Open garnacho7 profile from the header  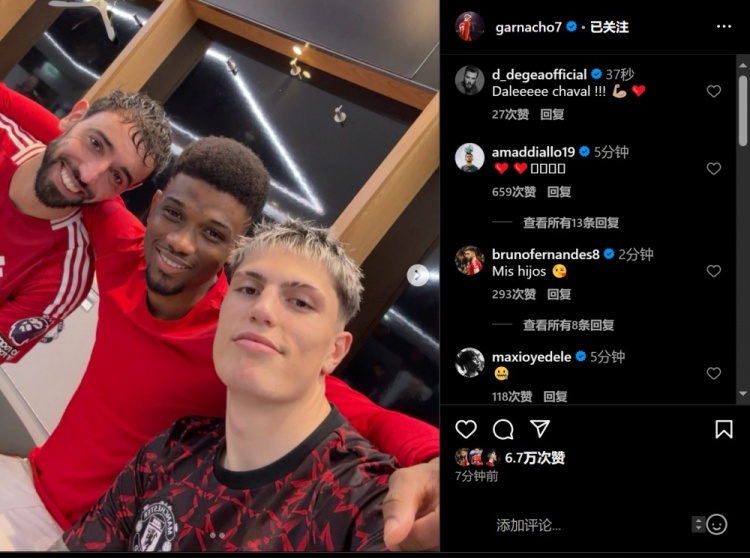point(528,27)
